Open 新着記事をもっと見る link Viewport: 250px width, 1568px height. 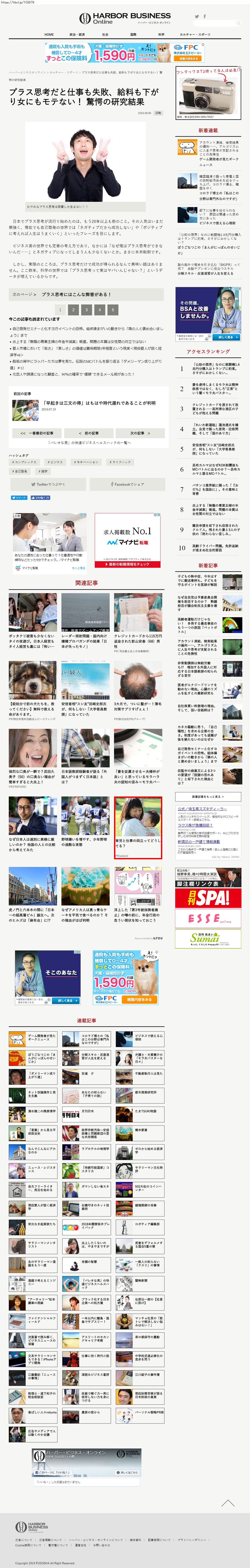[208, 797]
